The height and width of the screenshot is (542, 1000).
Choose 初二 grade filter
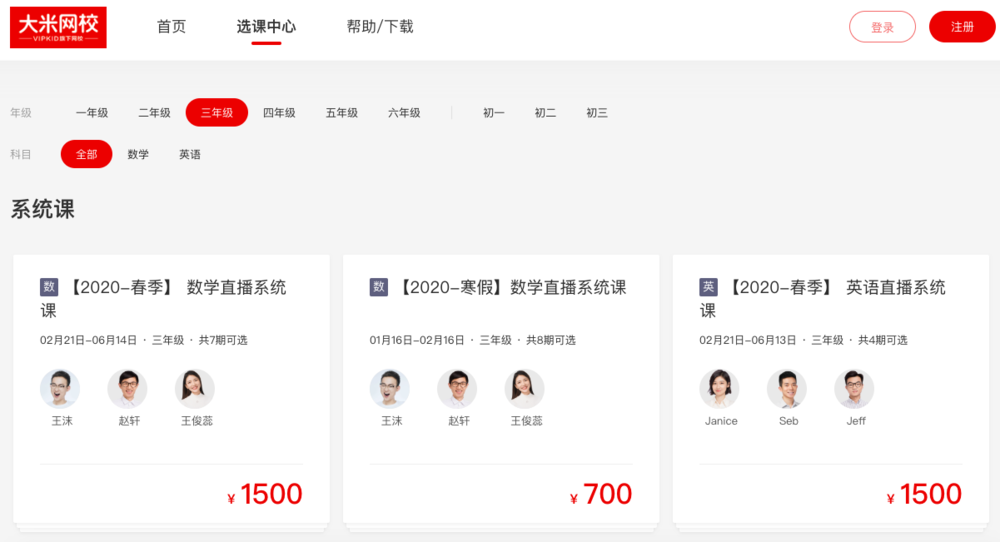[x=545, y=113]
